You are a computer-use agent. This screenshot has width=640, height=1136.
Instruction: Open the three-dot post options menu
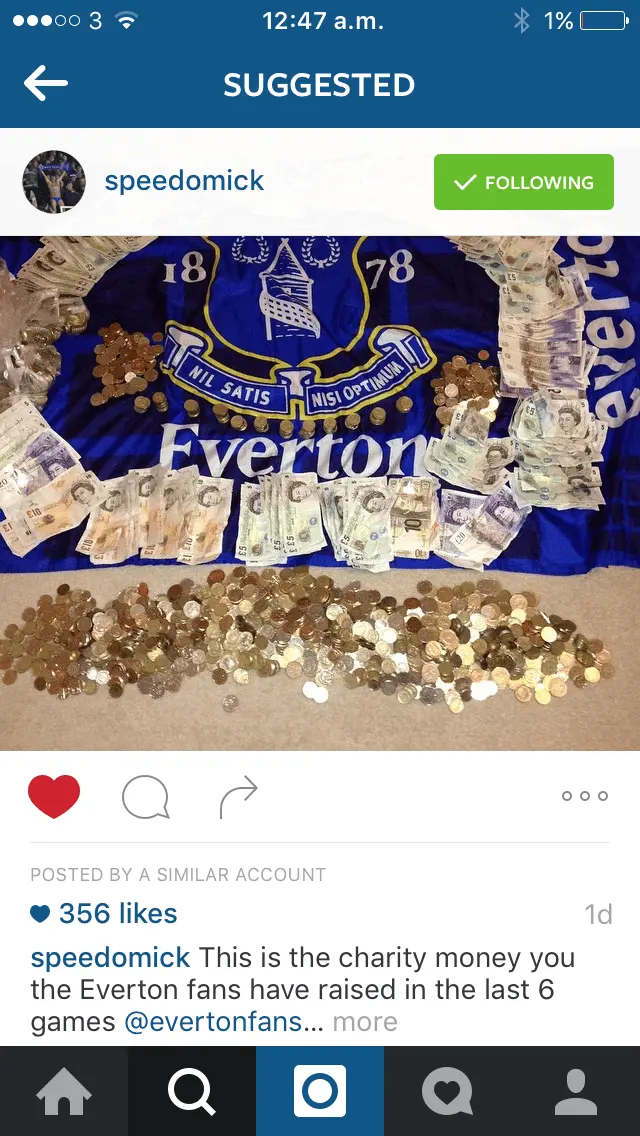(x=584, y=796)
